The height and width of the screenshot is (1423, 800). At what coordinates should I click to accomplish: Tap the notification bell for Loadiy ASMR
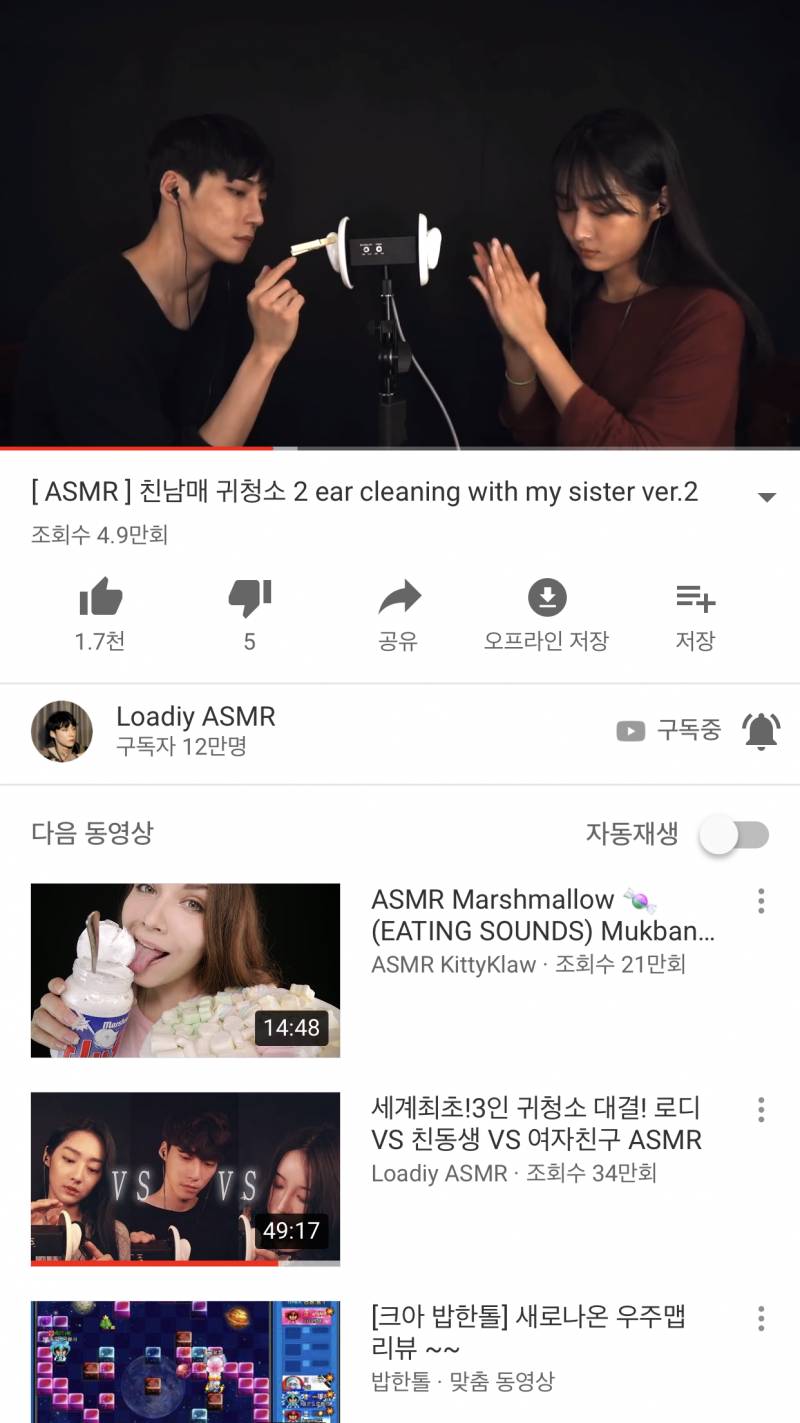761,731
